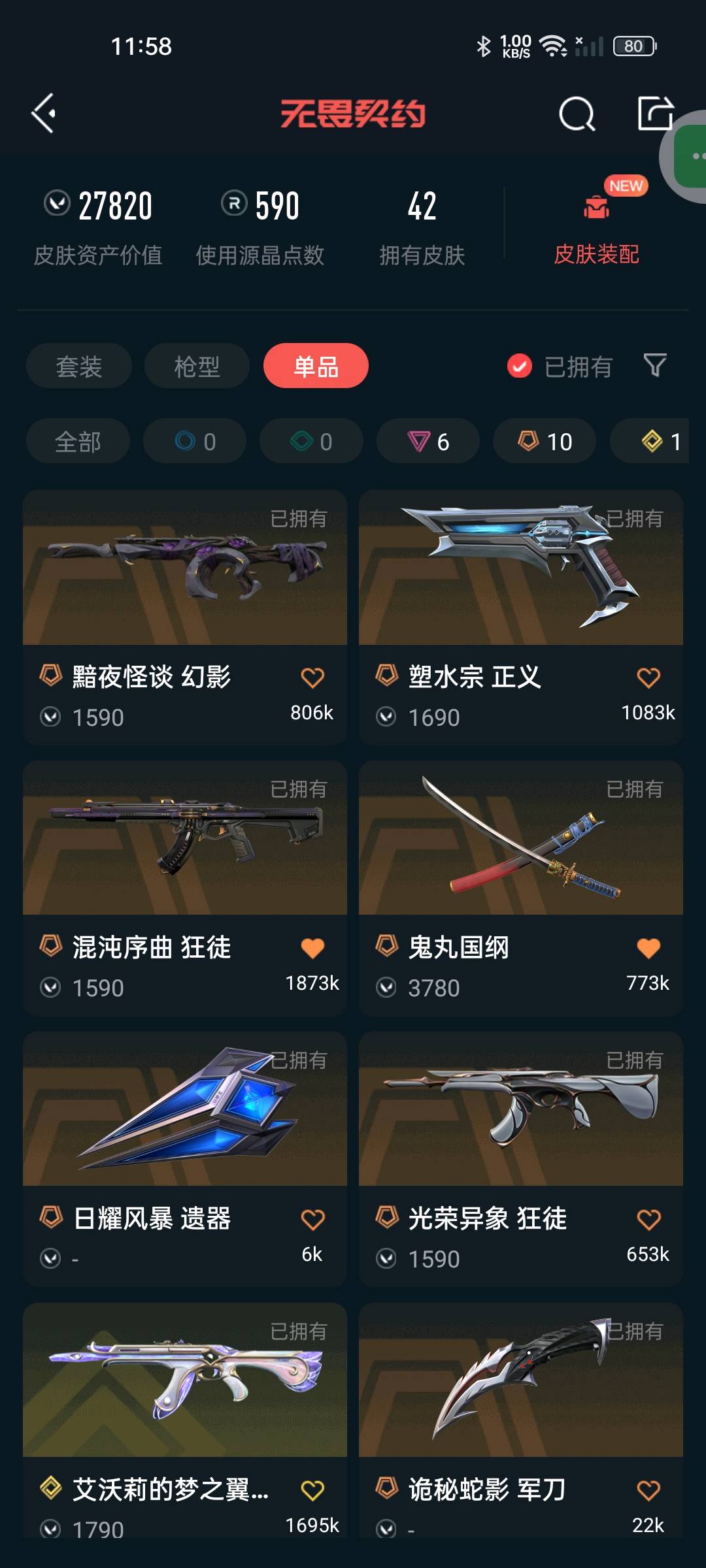Like the 塑水宗 正义 skin
The width and height of the screenshot is (706, 1568).
(x=648, y=678)
